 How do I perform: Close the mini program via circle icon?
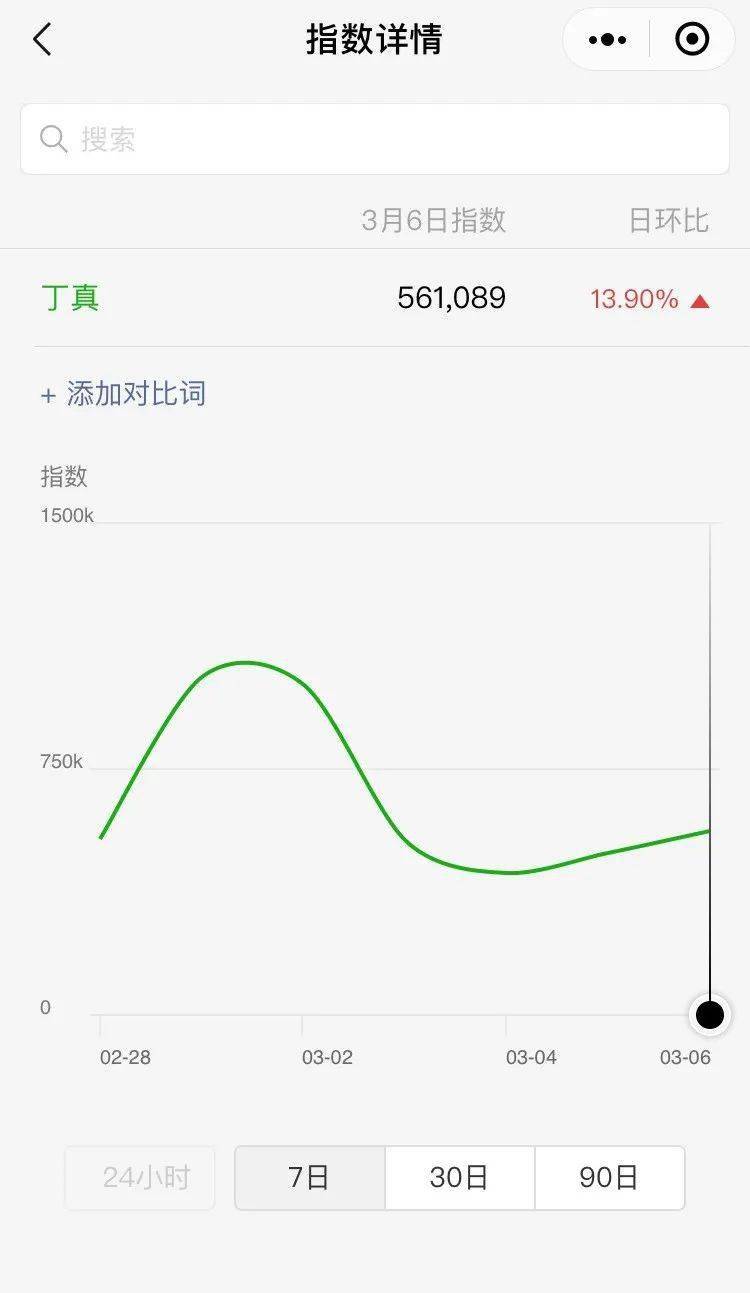pos(692,40)
